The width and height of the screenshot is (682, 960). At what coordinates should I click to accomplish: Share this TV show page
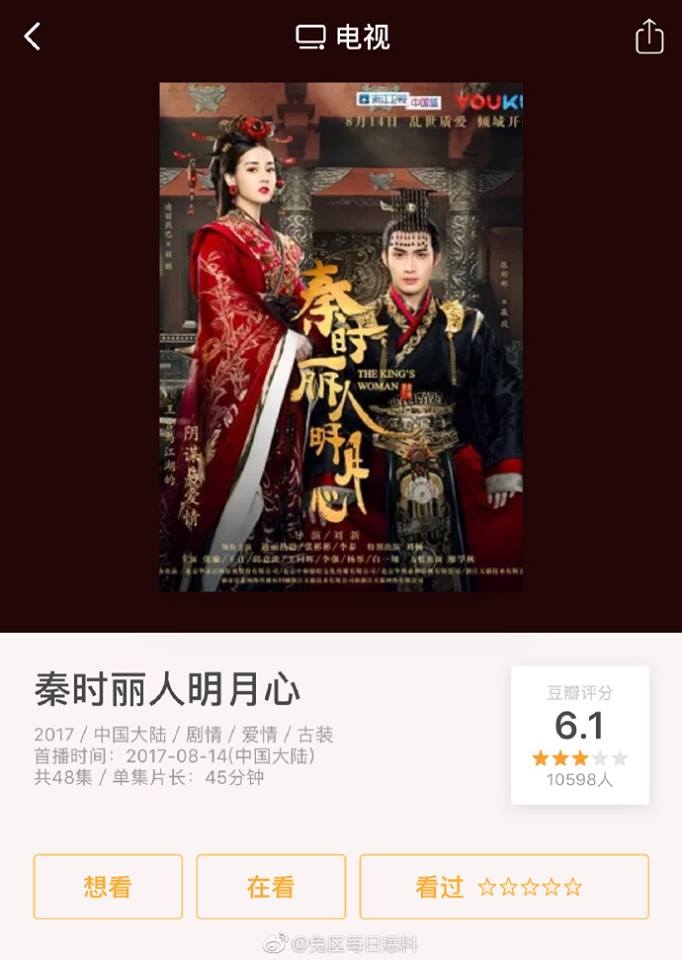coord(649,37)
